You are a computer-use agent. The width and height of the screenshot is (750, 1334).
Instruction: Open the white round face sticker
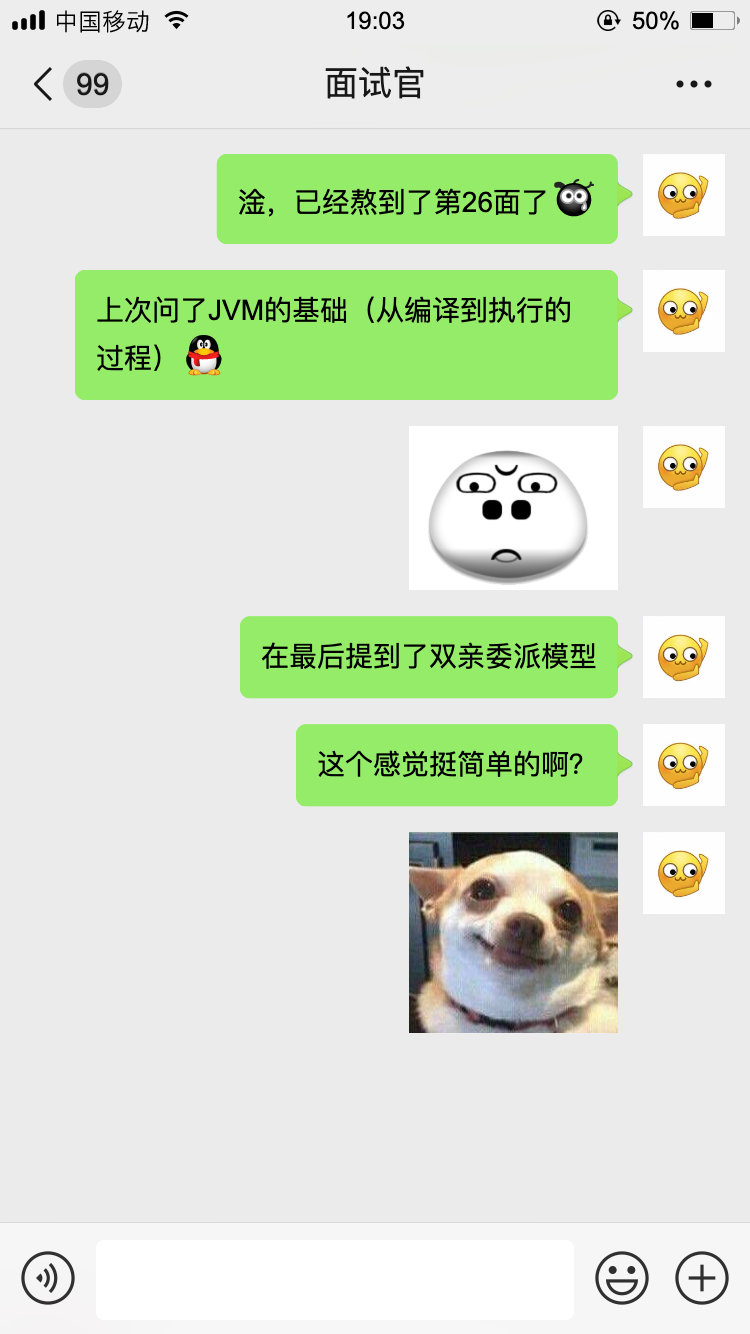click(x=513, y=508)
